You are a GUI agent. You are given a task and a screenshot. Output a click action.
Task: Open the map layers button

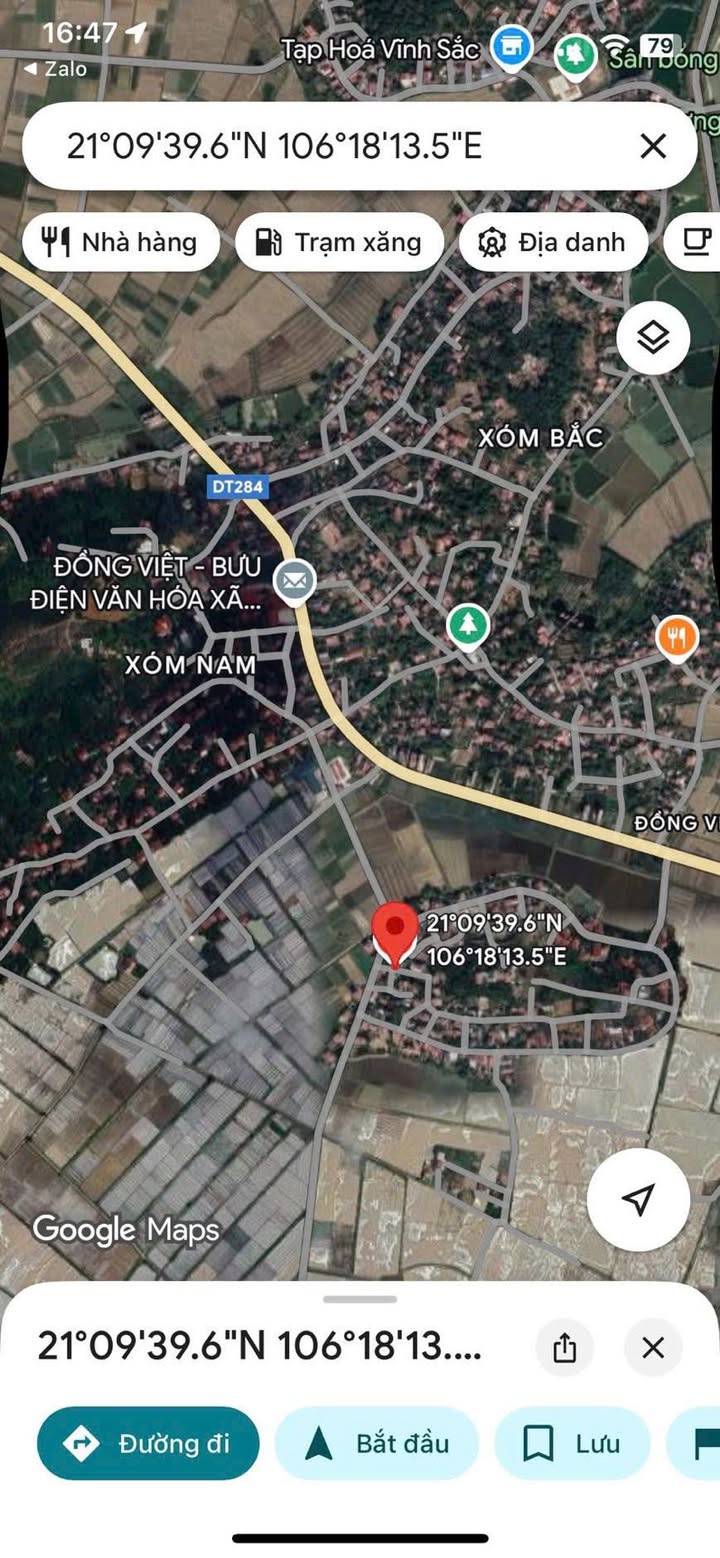point(653,338)
